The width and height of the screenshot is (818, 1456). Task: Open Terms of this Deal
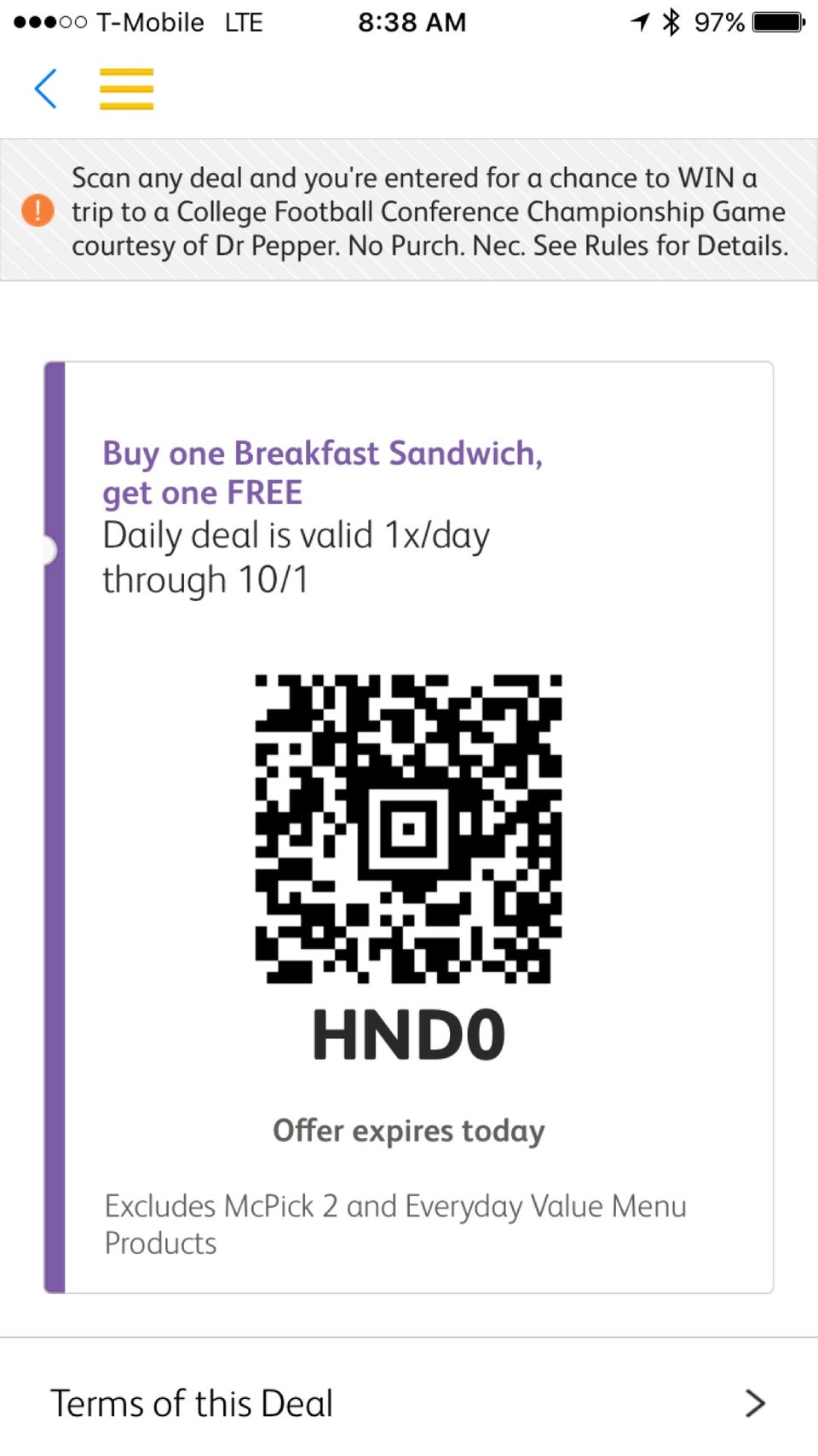pyautogui.click(x=409, y=1402)
